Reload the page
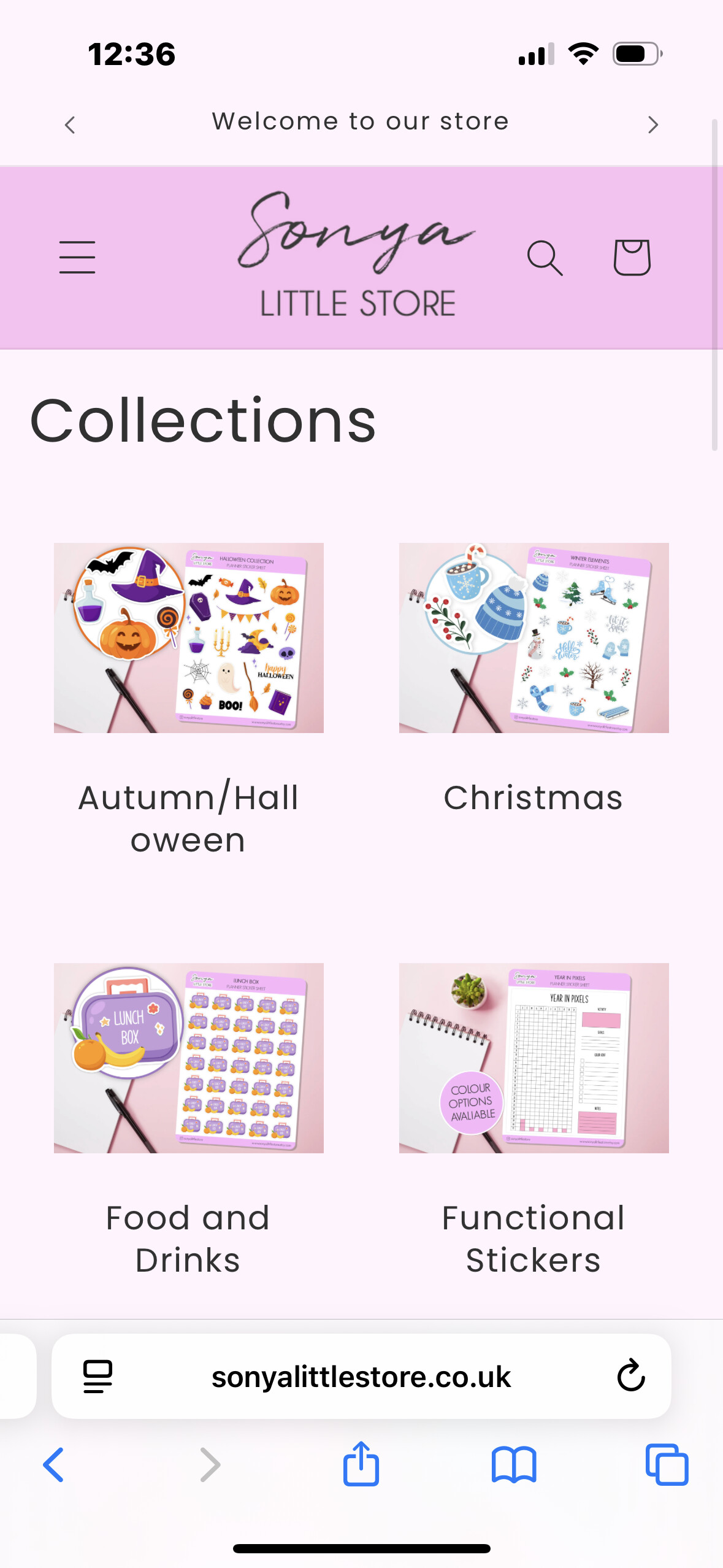 (630, 1376)
